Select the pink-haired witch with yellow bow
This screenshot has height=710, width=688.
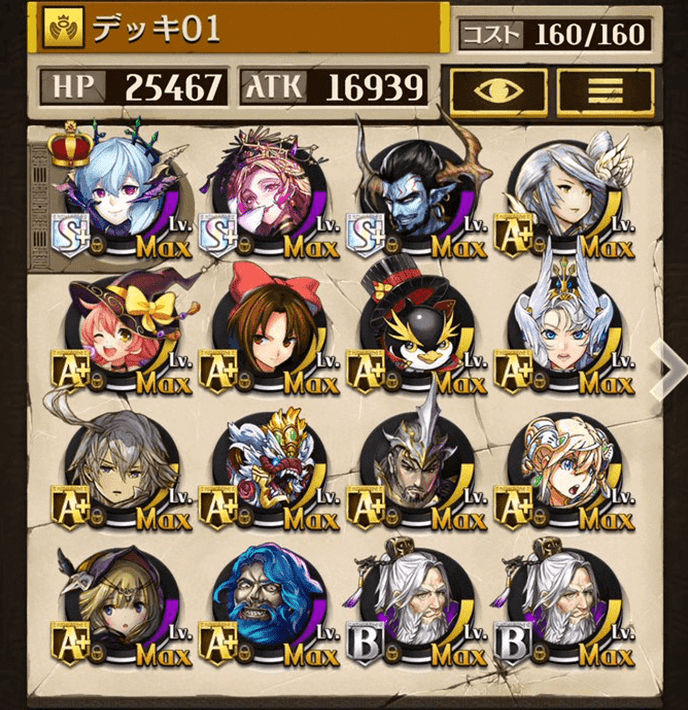[x=120, y=335]
